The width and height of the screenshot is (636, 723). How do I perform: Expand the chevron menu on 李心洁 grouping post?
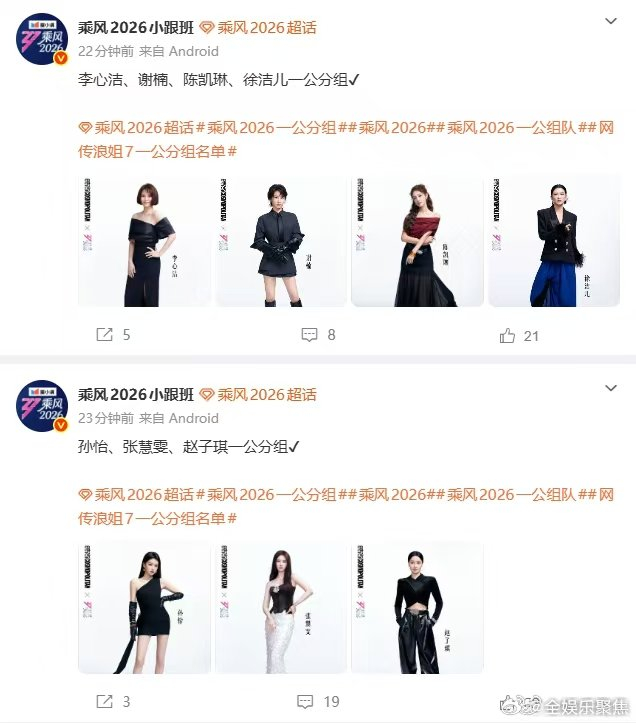pos(611,23)
